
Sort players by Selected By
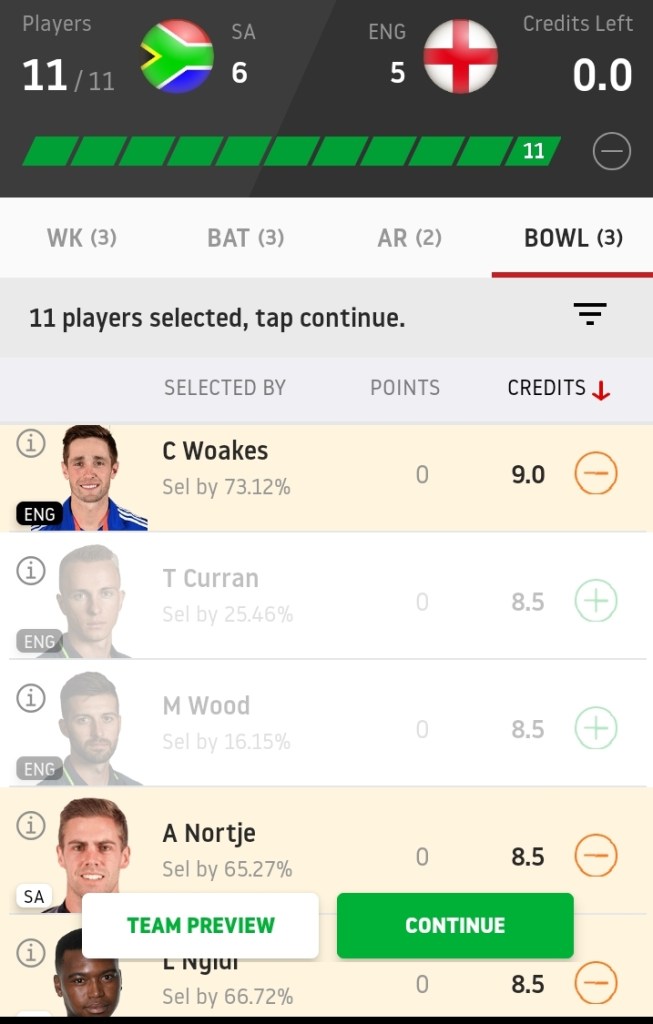pyautogui.click(x=224, y=388)
